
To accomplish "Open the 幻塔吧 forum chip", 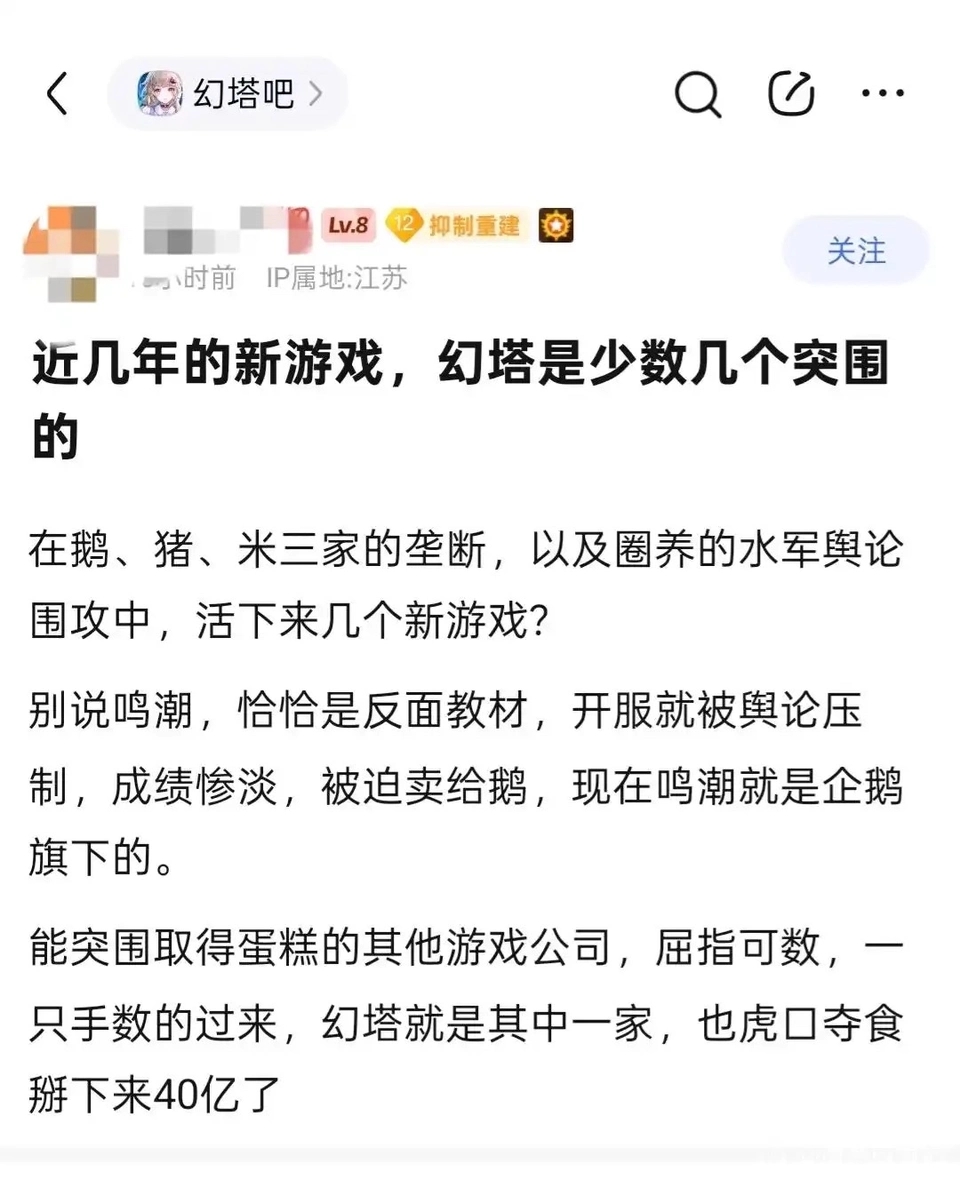I will pos(228,94).
